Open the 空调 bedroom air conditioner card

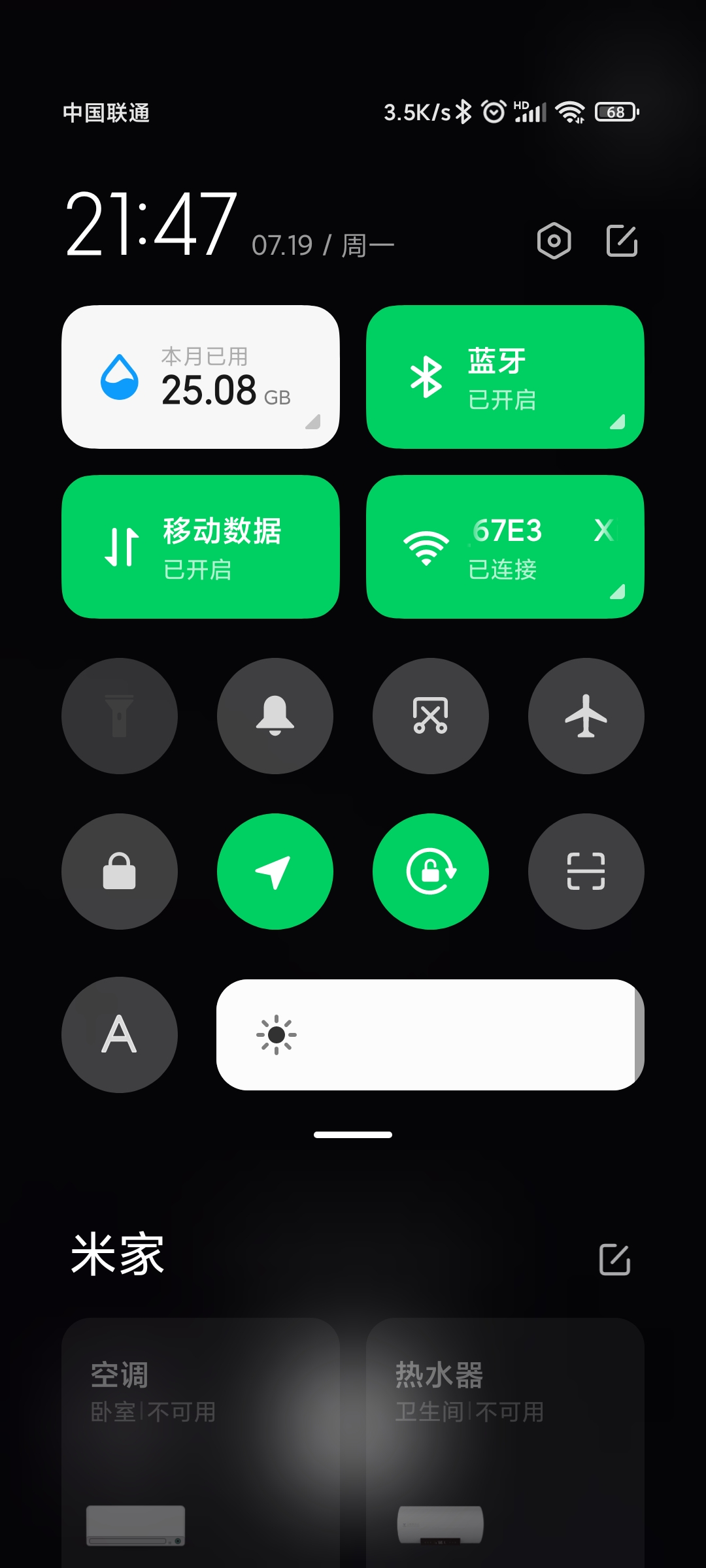(x=201, y=1443)
